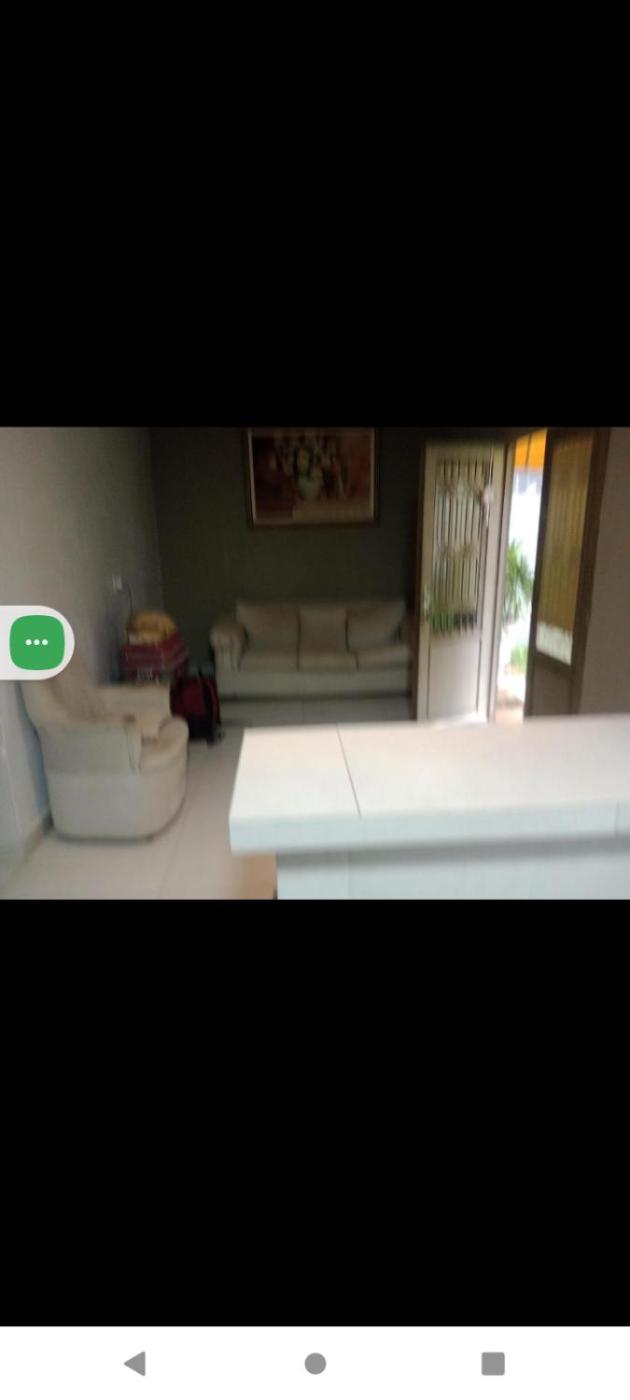Screen dimensions: 630x1400
Task: Go to the home screen
Action: click(315, 1362)
